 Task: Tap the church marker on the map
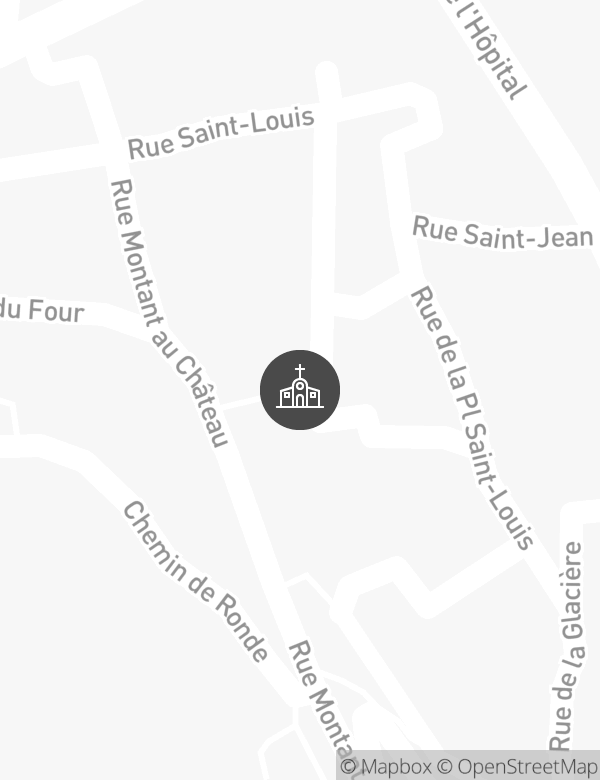[x=300, y=390]
